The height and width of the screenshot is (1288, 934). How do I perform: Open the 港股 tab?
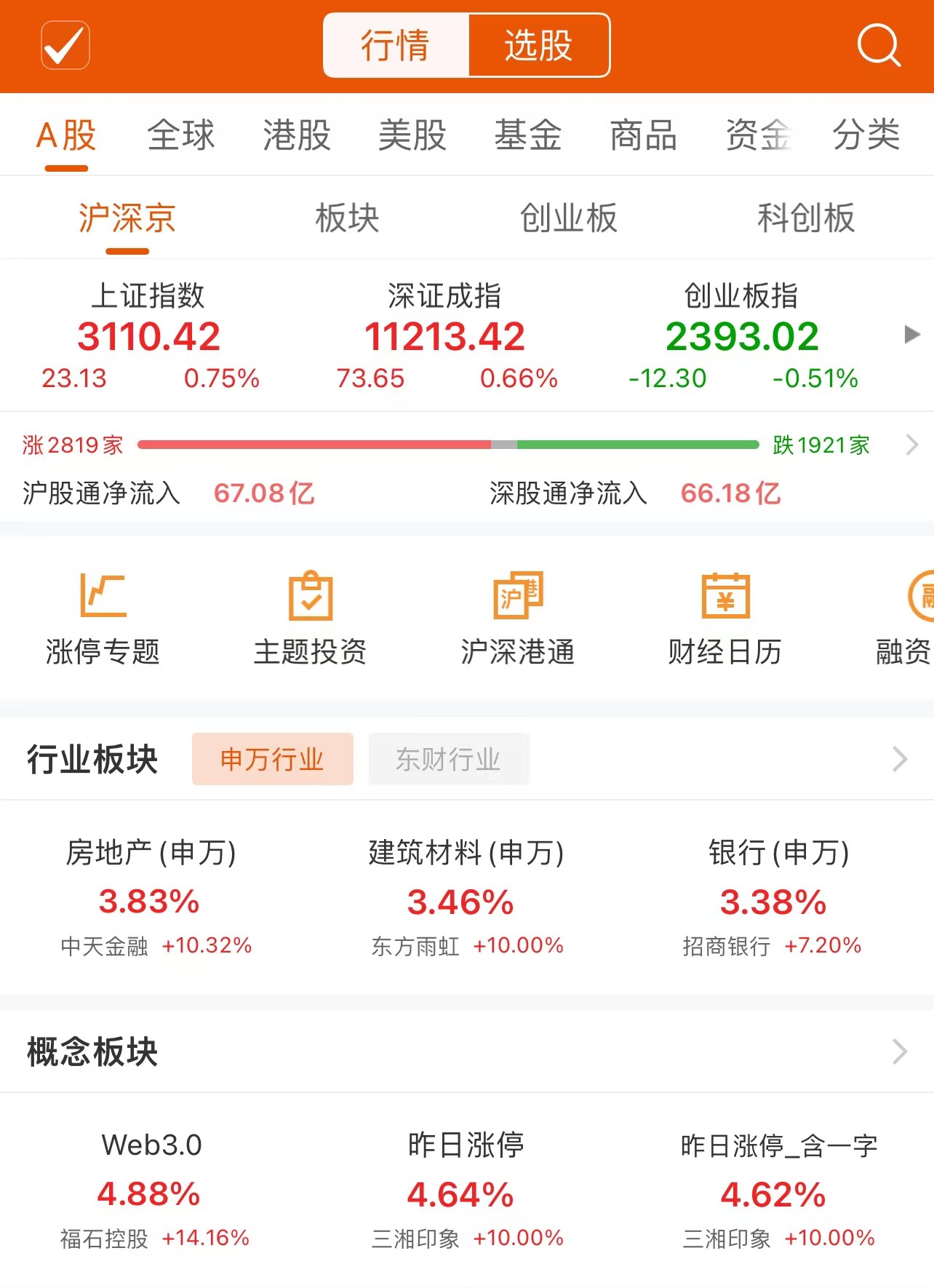coord(297,135)
